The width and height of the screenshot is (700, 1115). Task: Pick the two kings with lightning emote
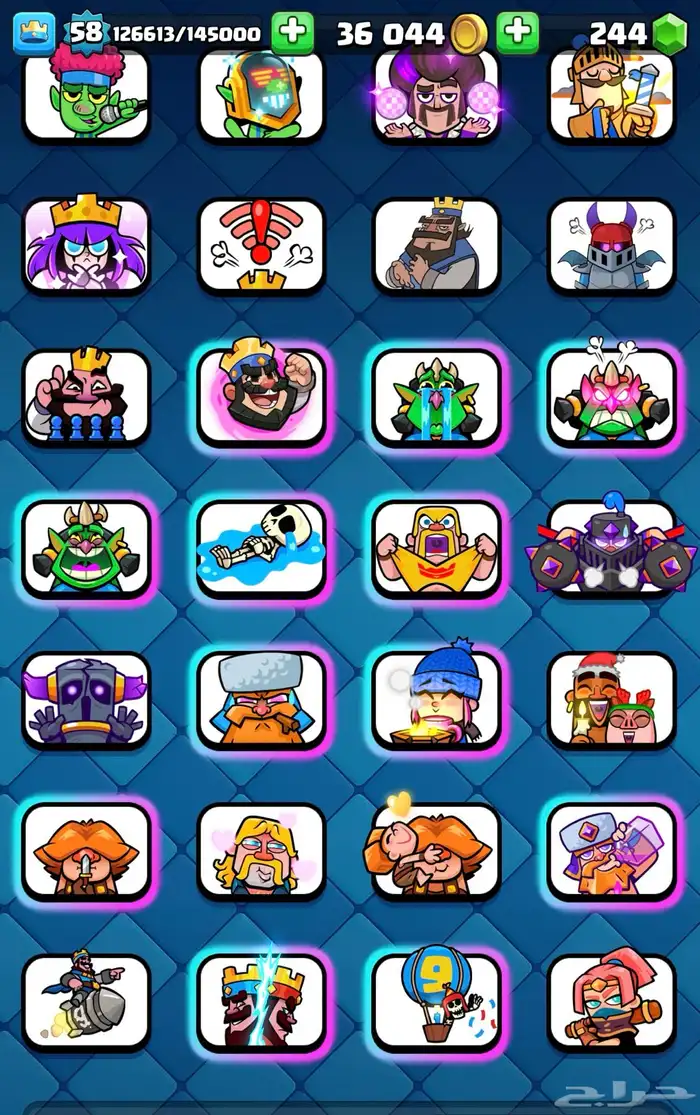(x=261, y=1002)
